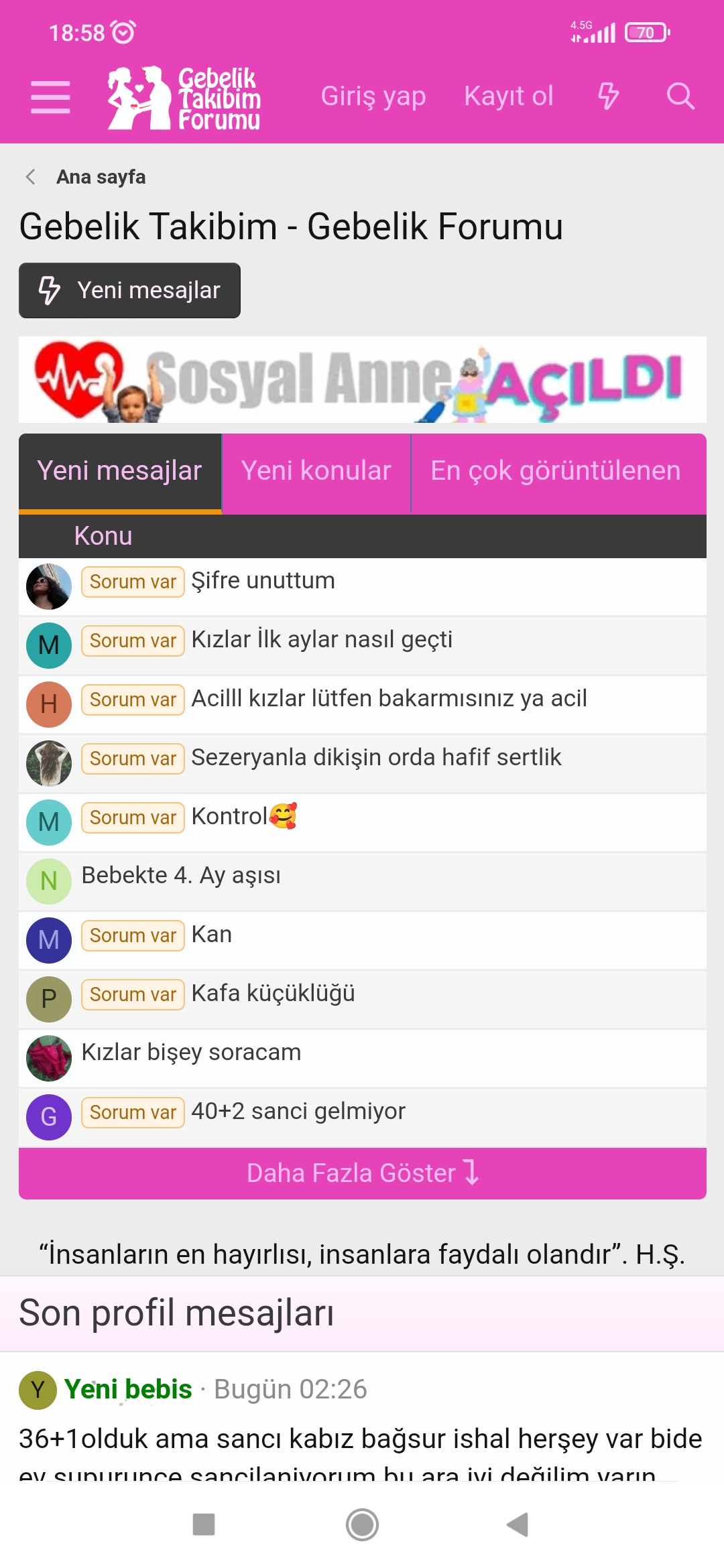
Task: Switch to En çok görüntülenen tab
Action: [556, 471]
